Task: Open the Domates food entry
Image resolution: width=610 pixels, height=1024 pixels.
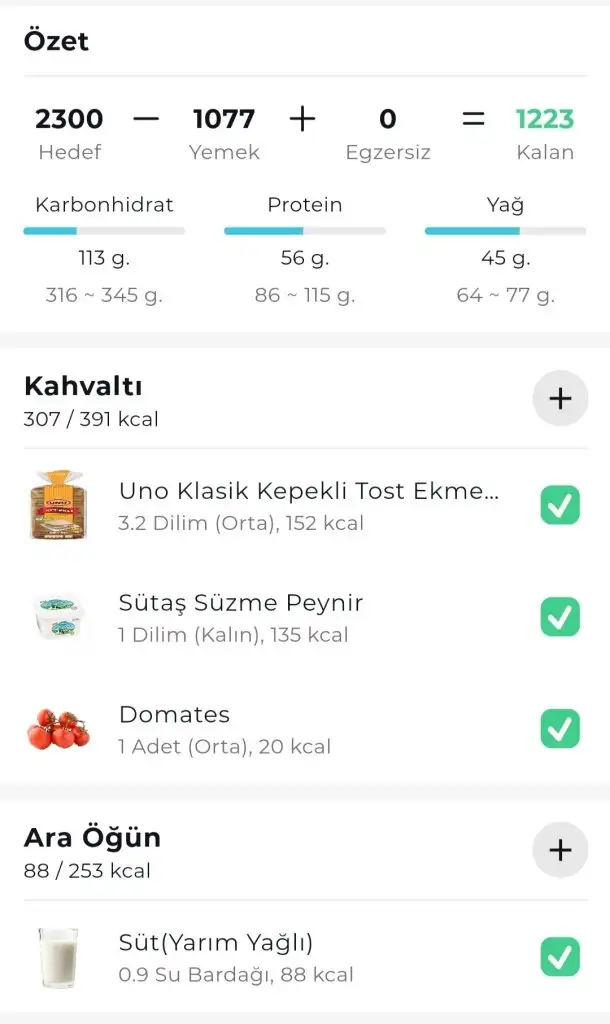Action: pos(224,729)
